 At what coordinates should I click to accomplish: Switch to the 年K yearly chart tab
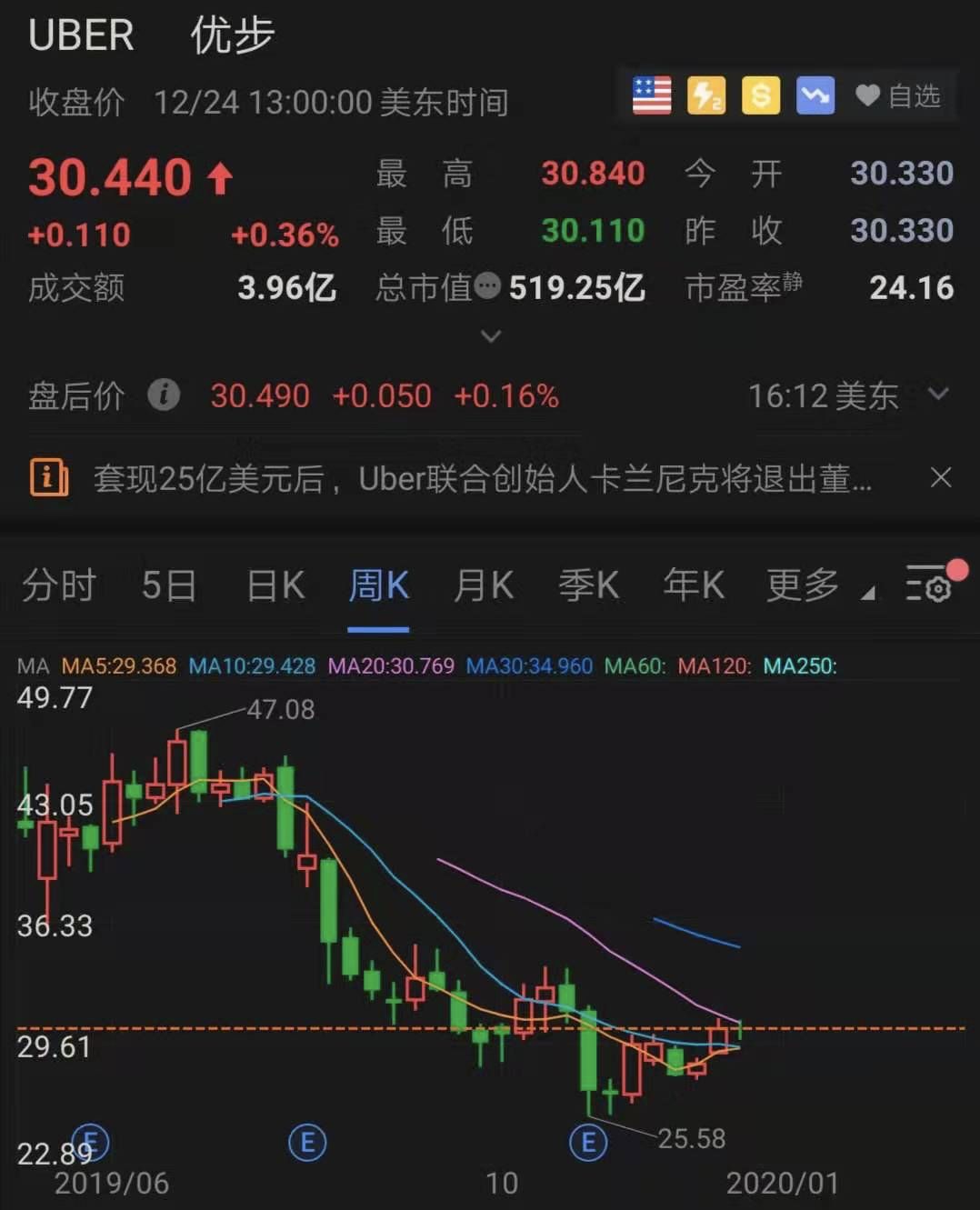coord(693,586)
